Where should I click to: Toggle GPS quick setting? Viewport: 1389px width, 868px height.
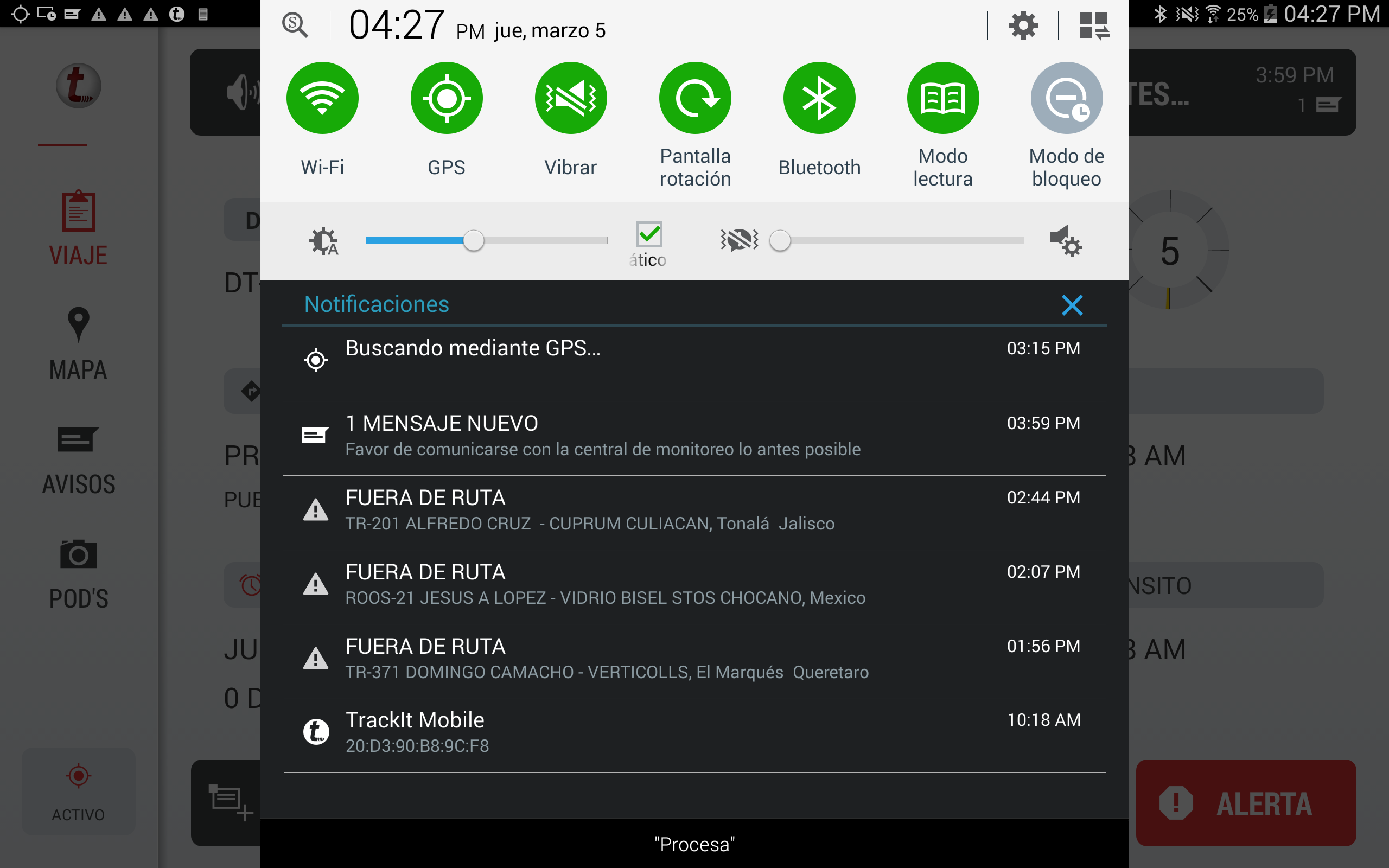click(x=447, y=98)
